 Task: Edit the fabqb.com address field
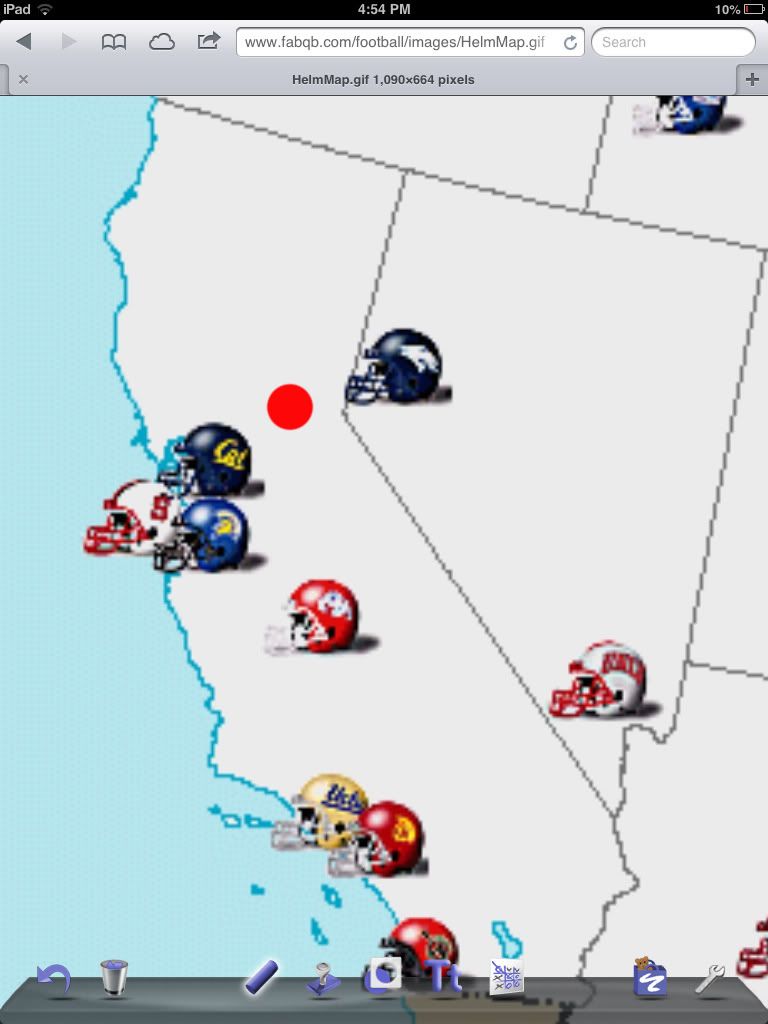point(400,42)
